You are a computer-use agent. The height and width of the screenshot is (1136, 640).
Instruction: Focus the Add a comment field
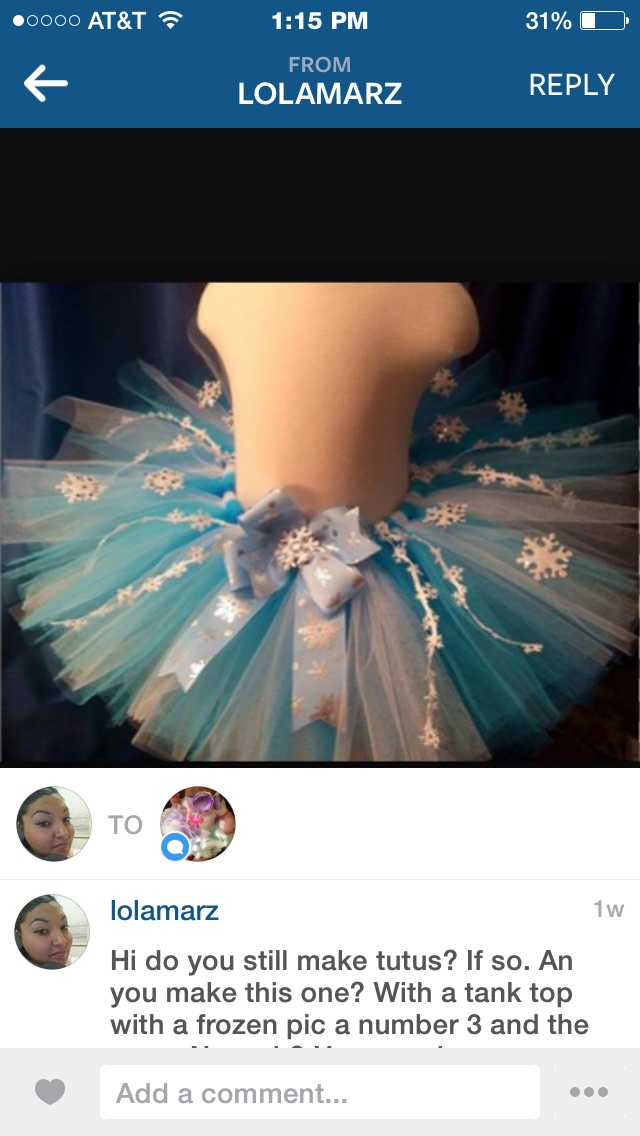[x=319, y=1093]
